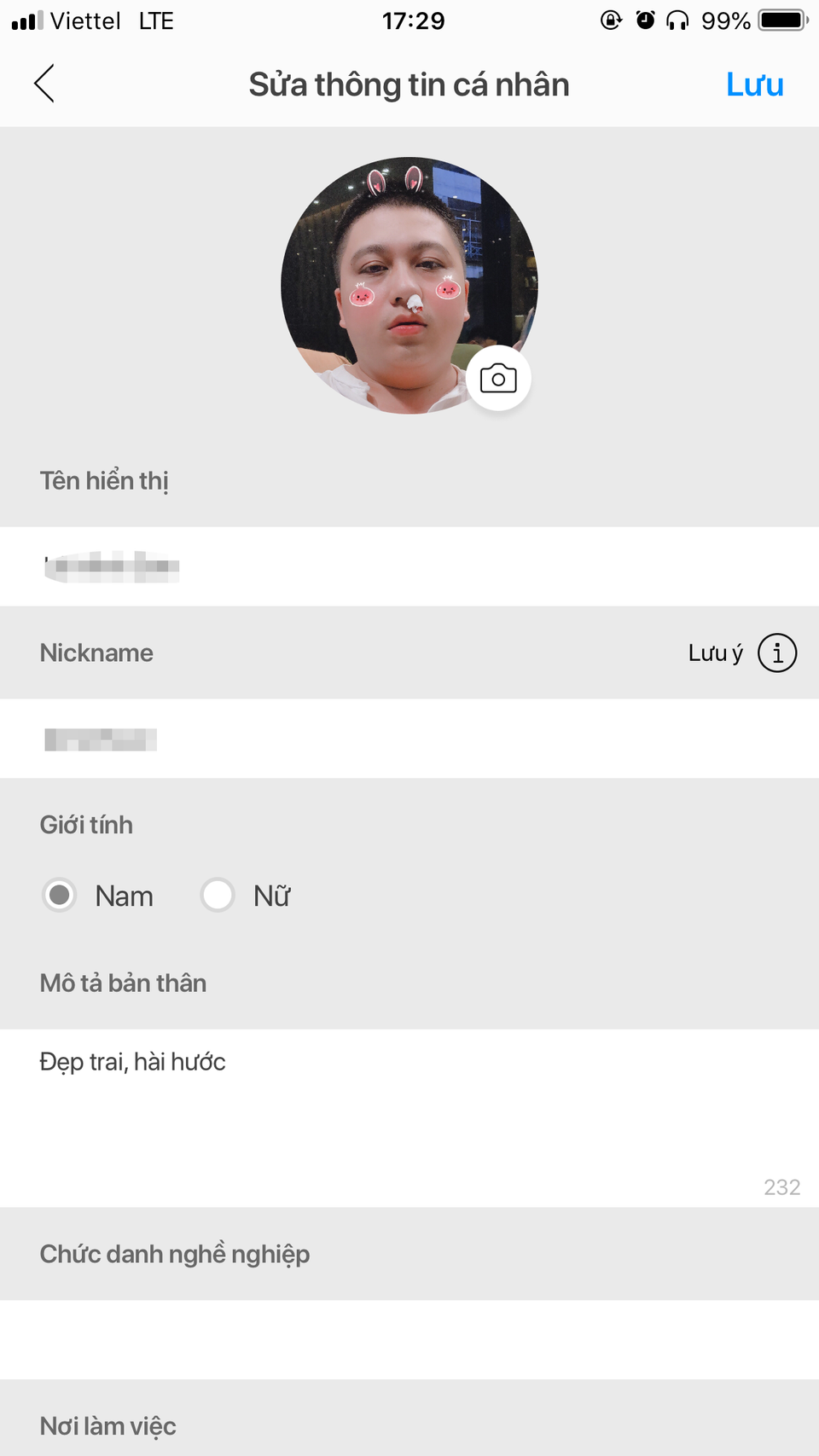Viewport: 819px width, 1456px height.
Task: Tap the alarm clock icon in status bar
Action: click(645, 20)
